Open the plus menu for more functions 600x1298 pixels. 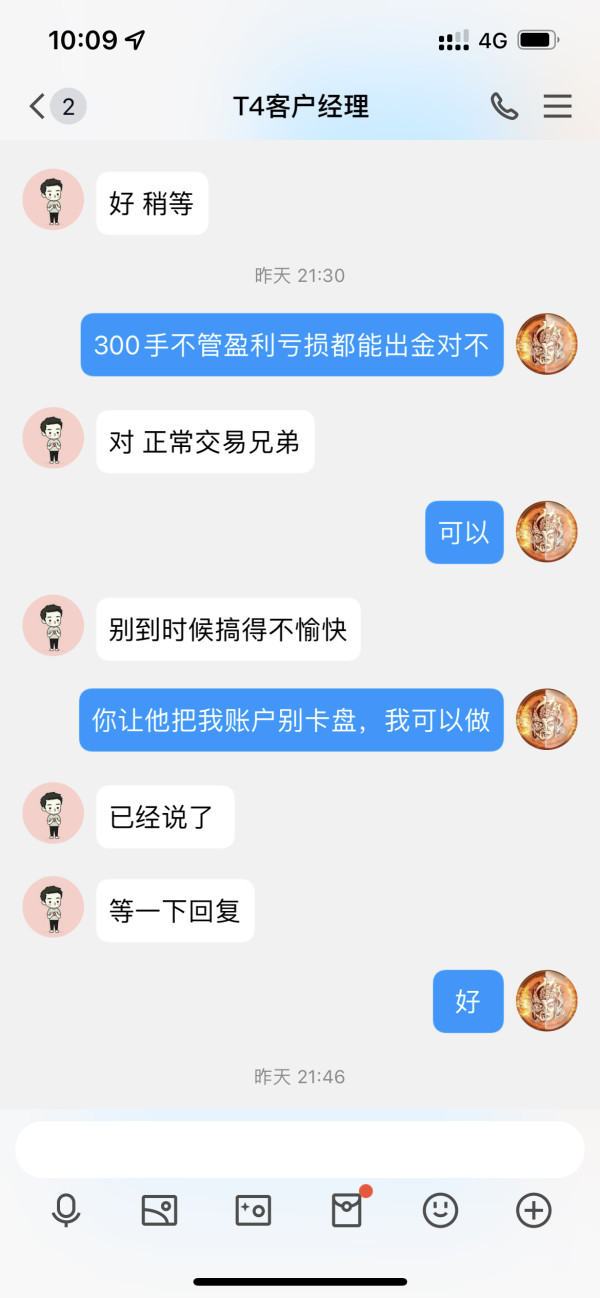tap(534, 1211)
